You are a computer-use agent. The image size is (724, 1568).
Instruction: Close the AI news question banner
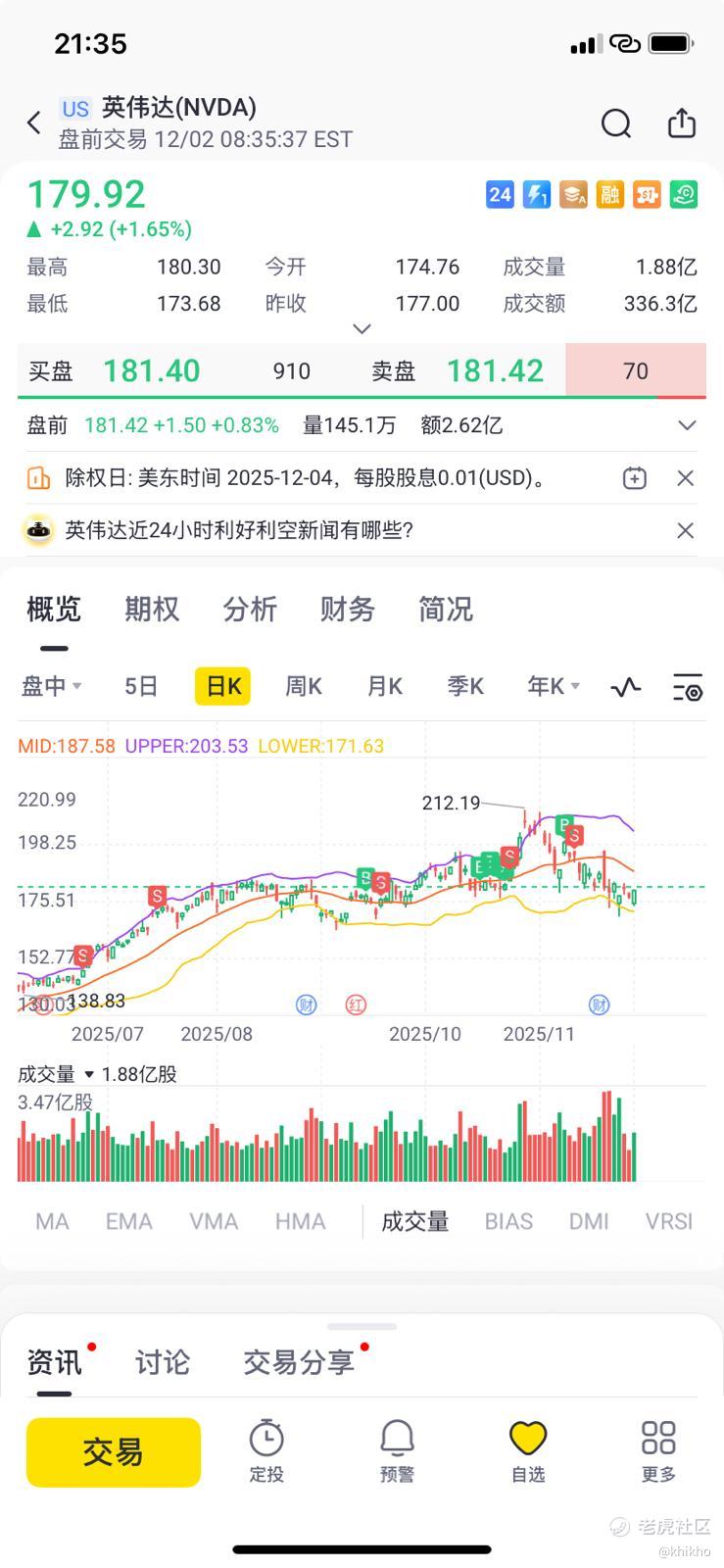click(x=686, y=530)
